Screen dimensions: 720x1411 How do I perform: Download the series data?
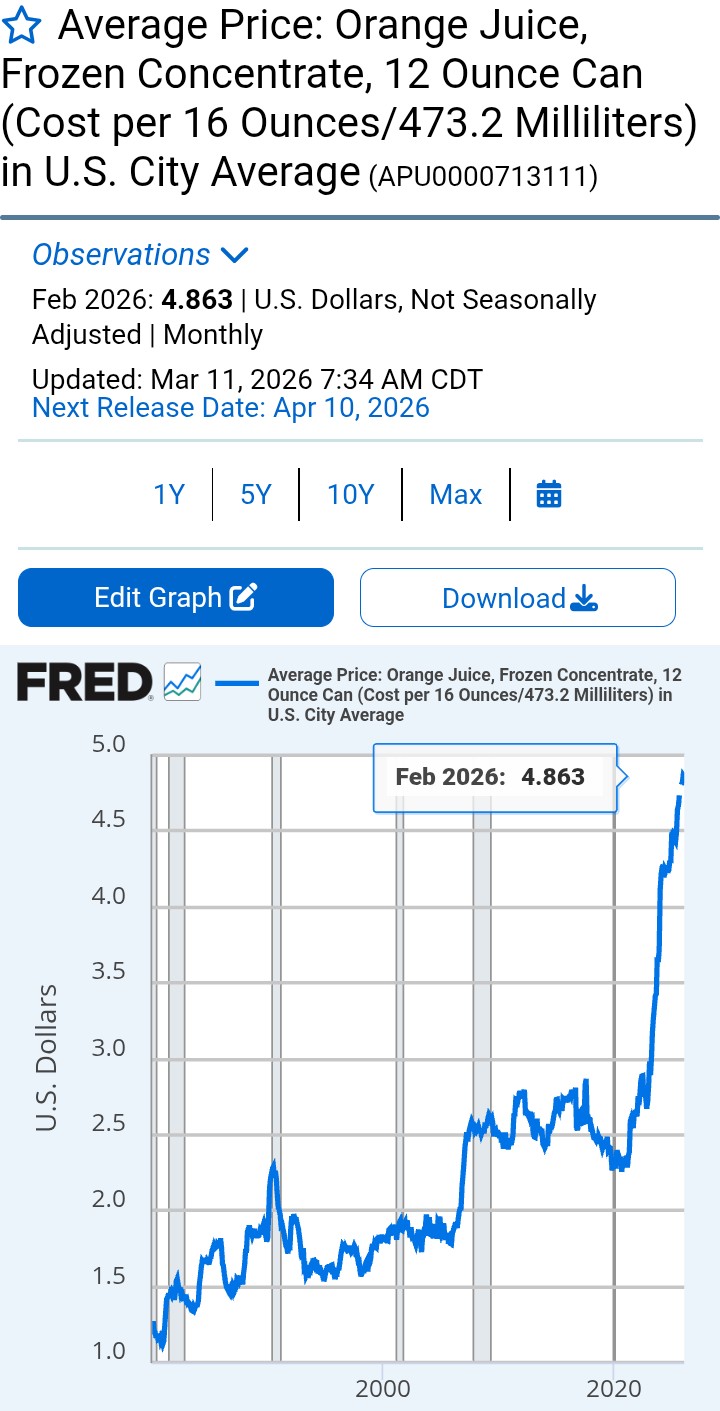(518, 598)
